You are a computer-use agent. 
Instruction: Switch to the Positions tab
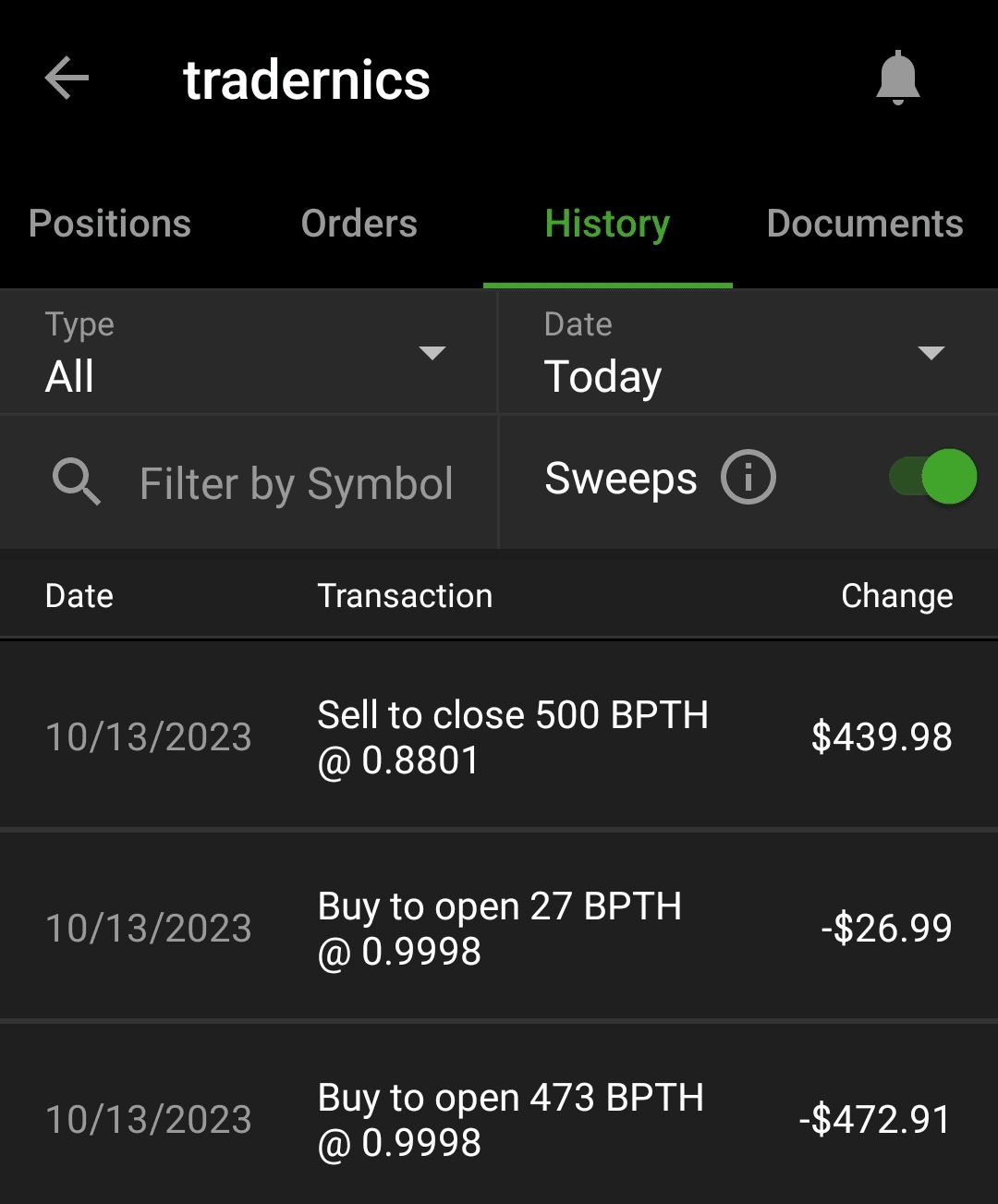[110, 224]
